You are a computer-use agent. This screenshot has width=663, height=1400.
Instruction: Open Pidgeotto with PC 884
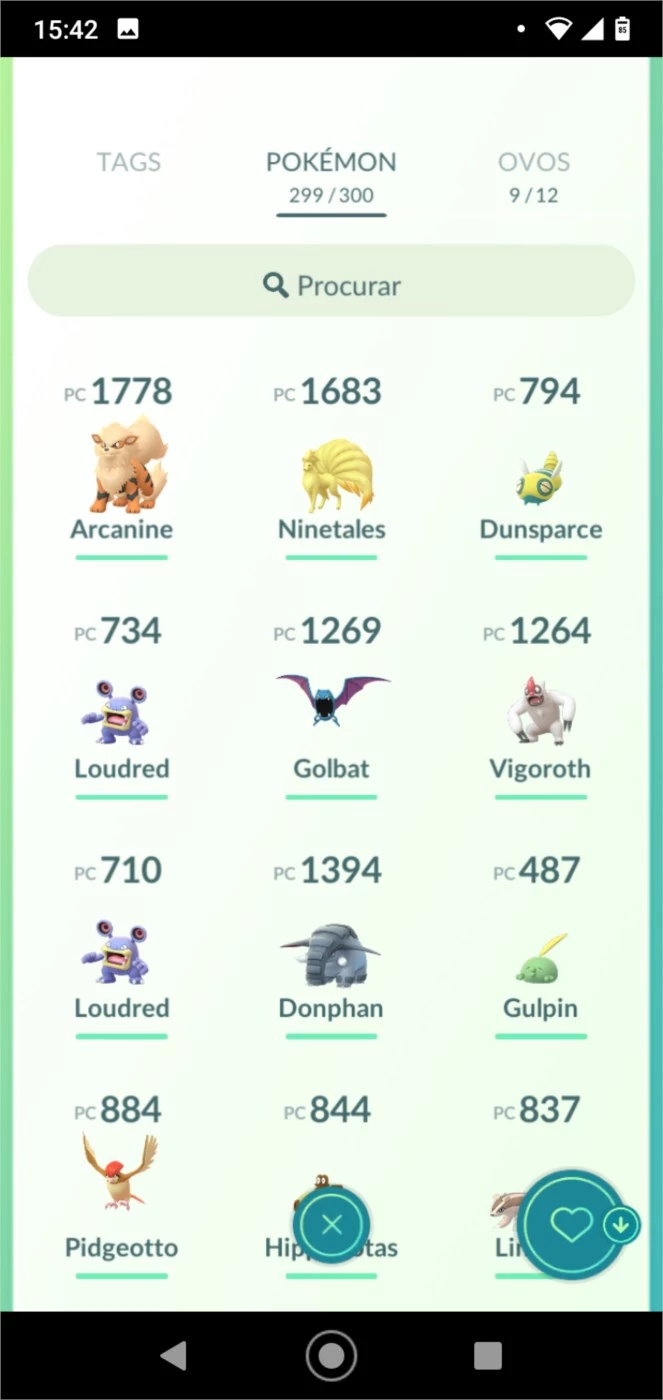click(121, 1185)
